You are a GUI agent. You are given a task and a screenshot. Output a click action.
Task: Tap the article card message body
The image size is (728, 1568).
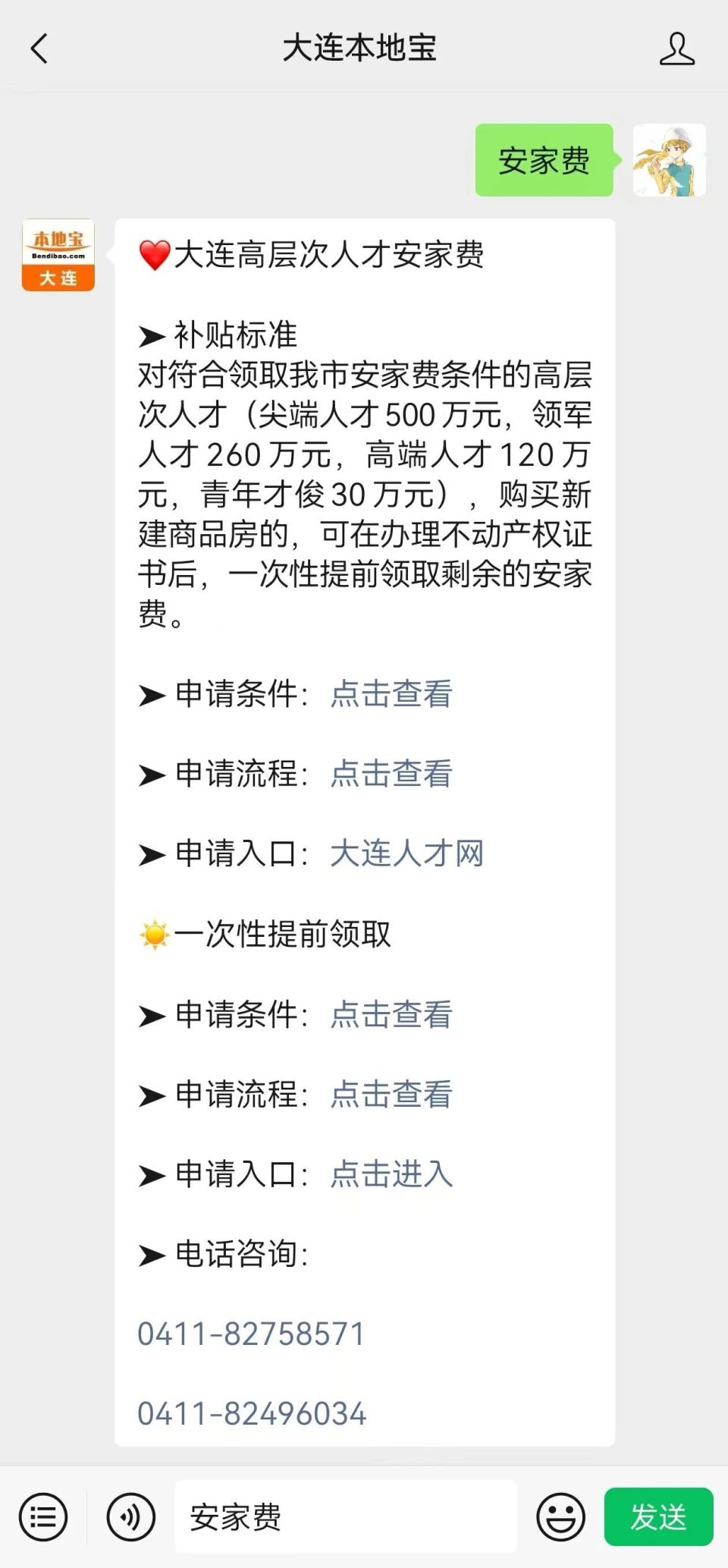364,493
